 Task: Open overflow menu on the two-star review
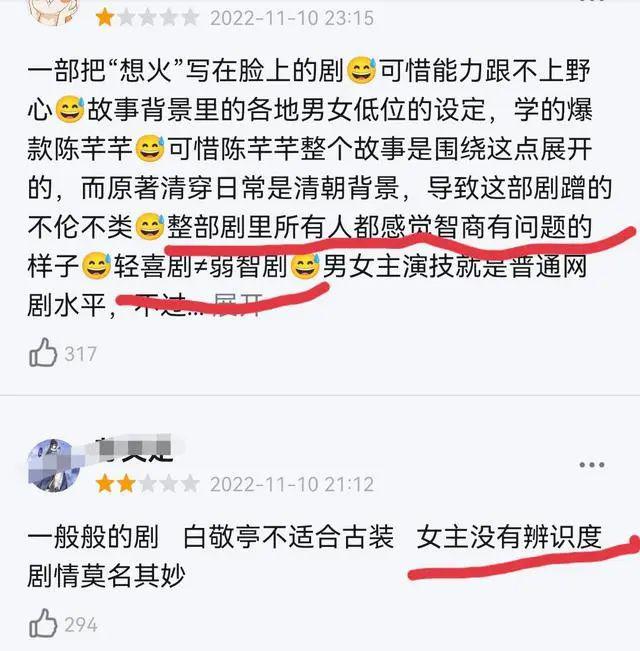click(592, 465)
